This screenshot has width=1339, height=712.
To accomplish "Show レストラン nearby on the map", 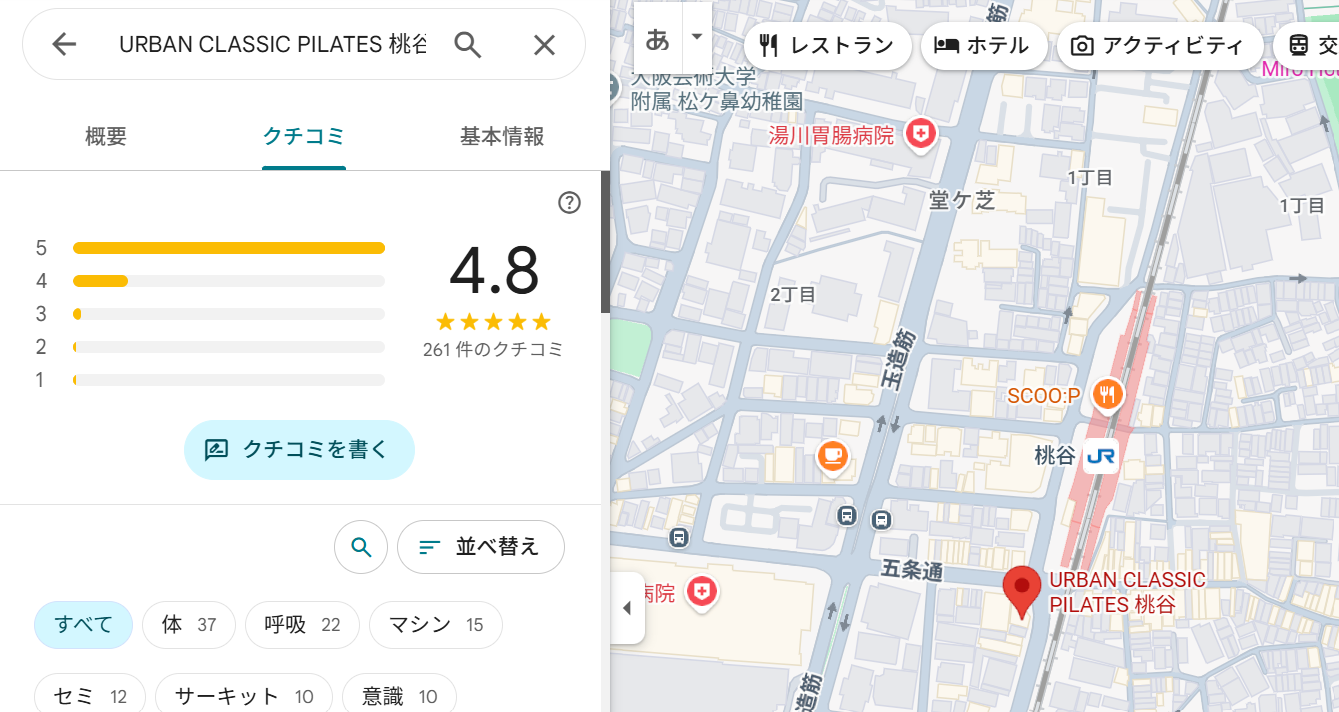I will pyautogui.click(x=827, y=46).
